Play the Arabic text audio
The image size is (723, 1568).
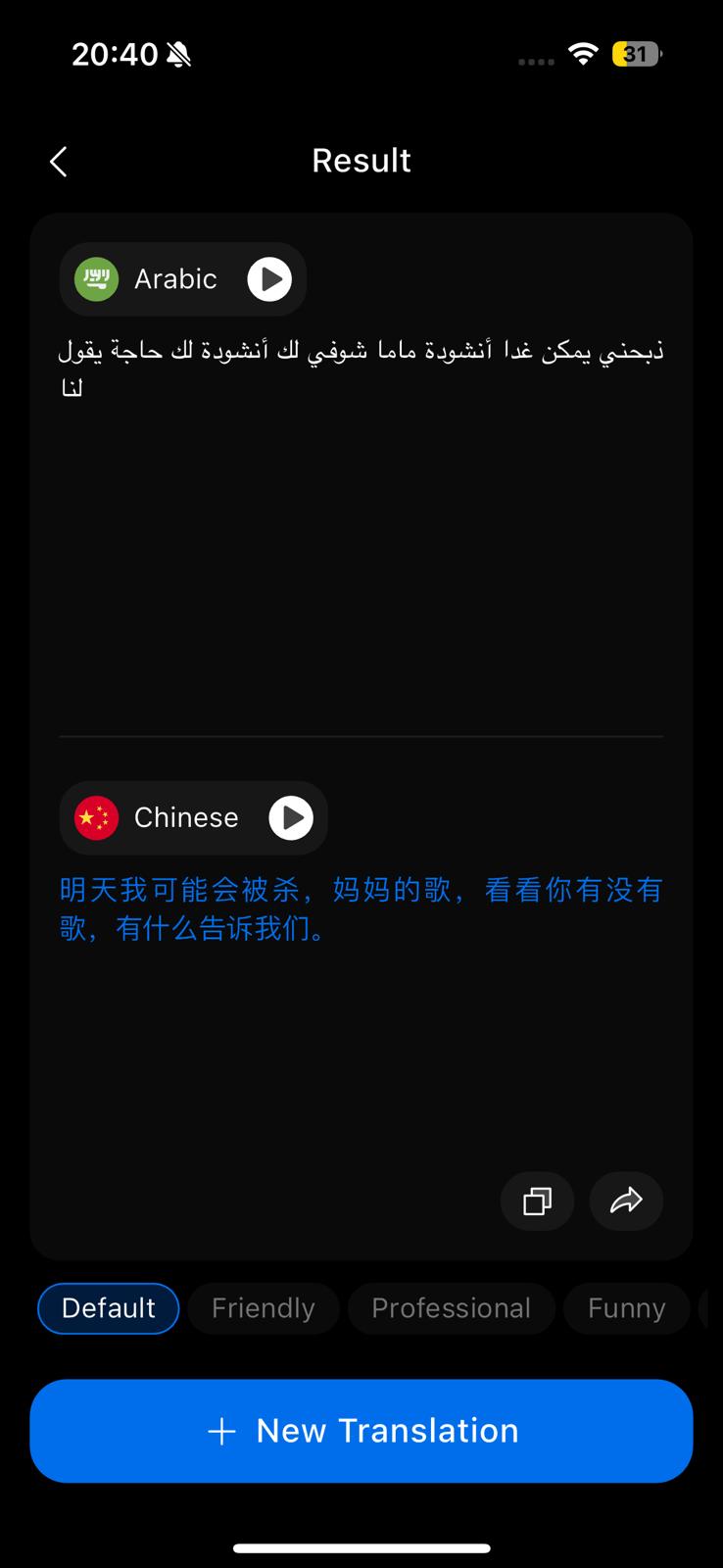(269, 279)
